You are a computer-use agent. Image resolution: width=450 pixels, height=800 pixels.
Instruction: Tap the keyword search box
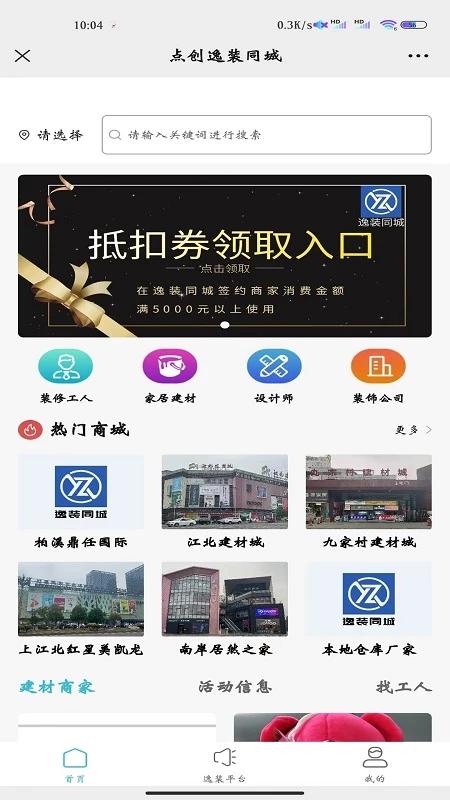[x=266, y=135]
